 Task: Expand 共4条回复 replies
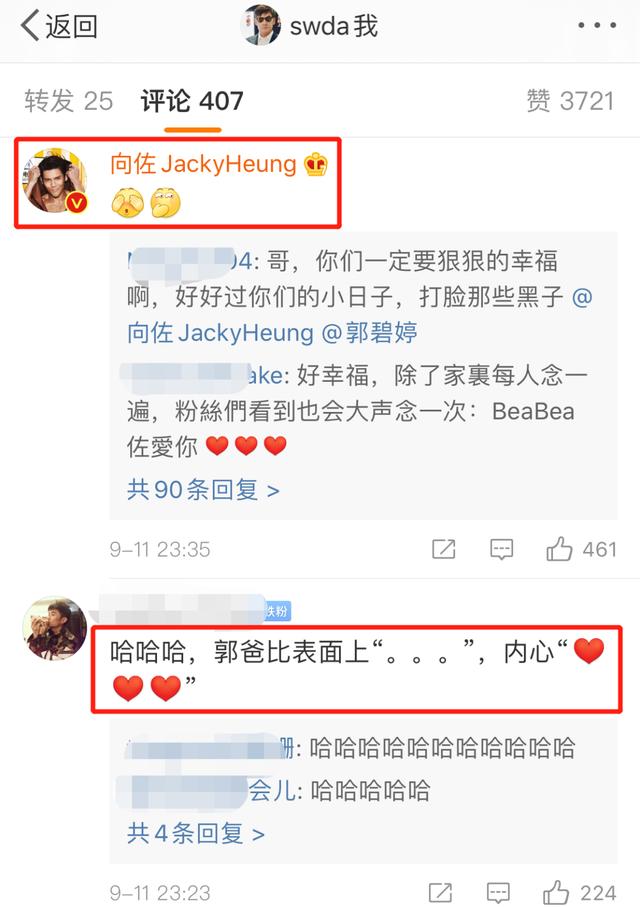pos(196,833)
